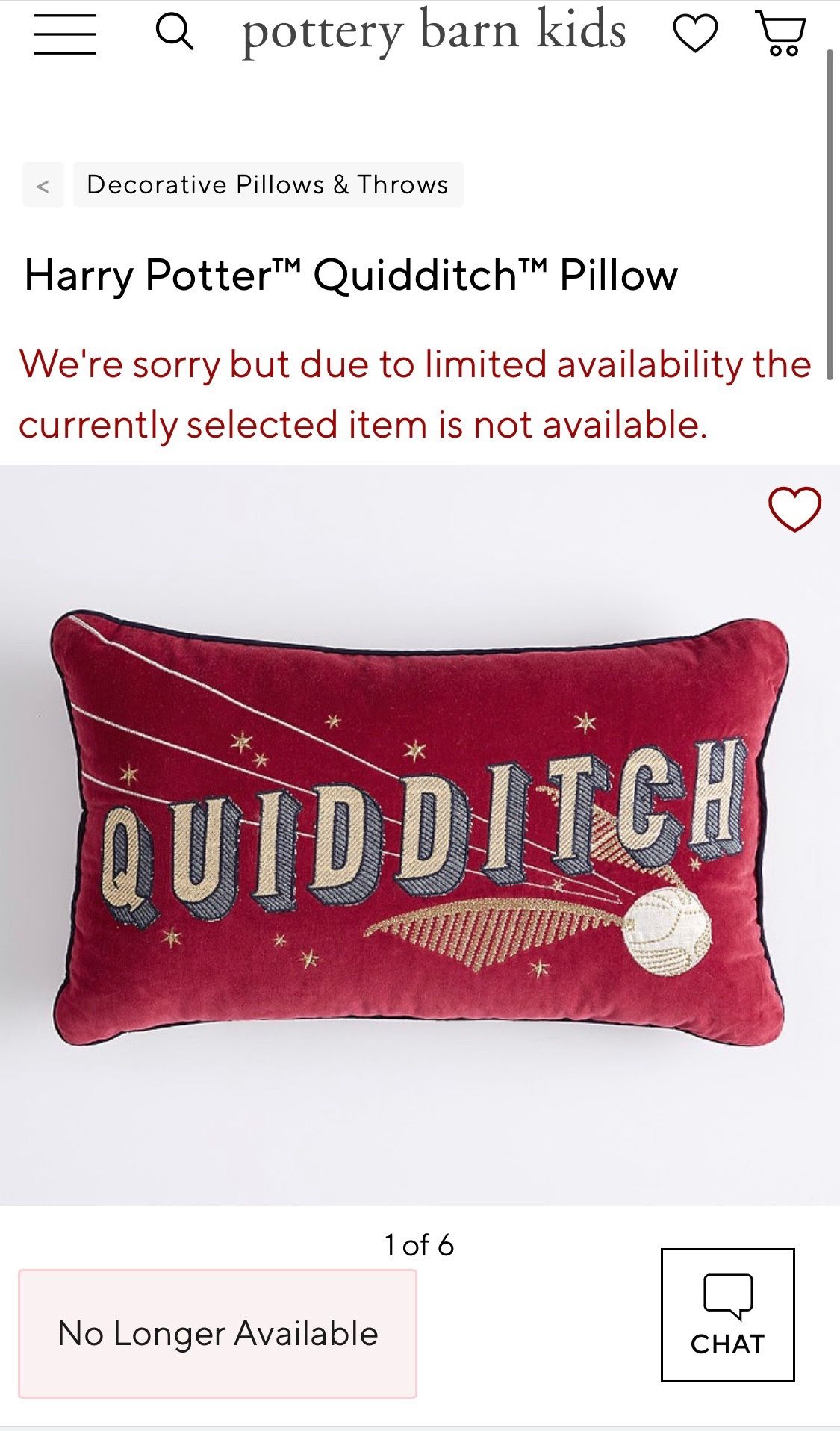Screen dimensions: 840x1431
Task: Tap the breadcrumb back arrow
Action: pyautogui.click(x=43, y=184)
